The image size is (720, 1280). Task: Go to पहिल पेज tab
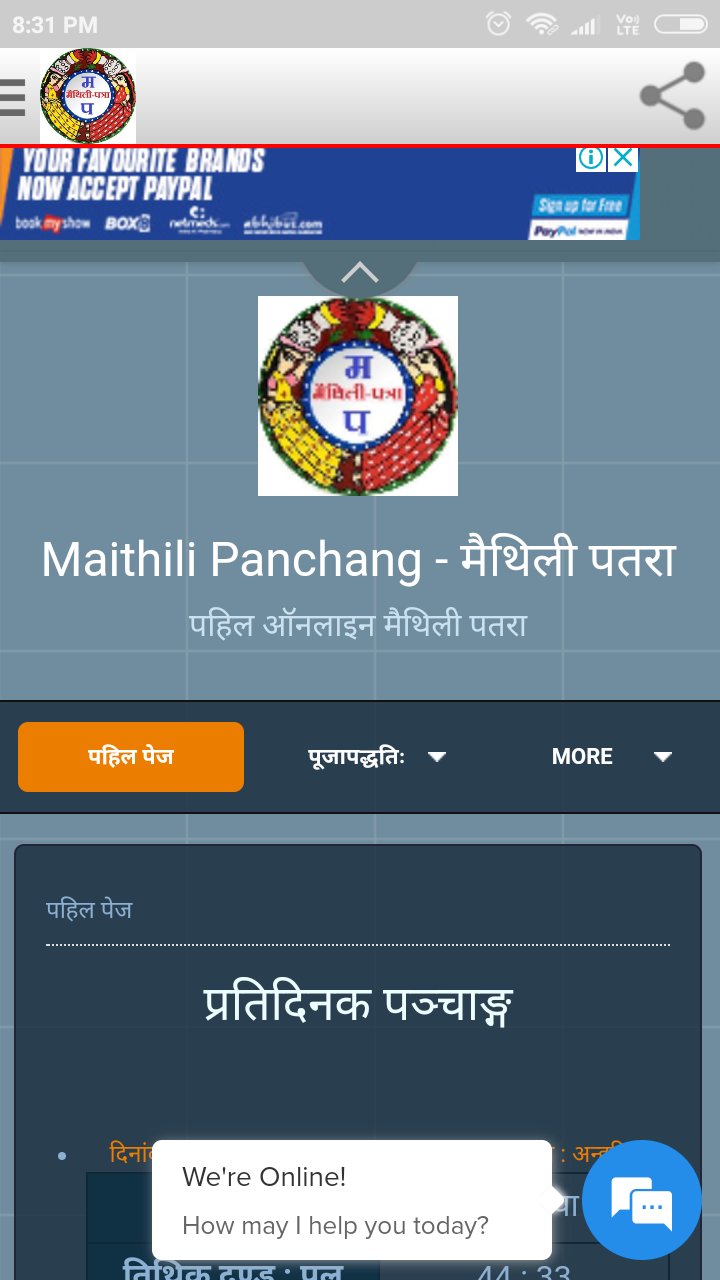coord(131,757)
